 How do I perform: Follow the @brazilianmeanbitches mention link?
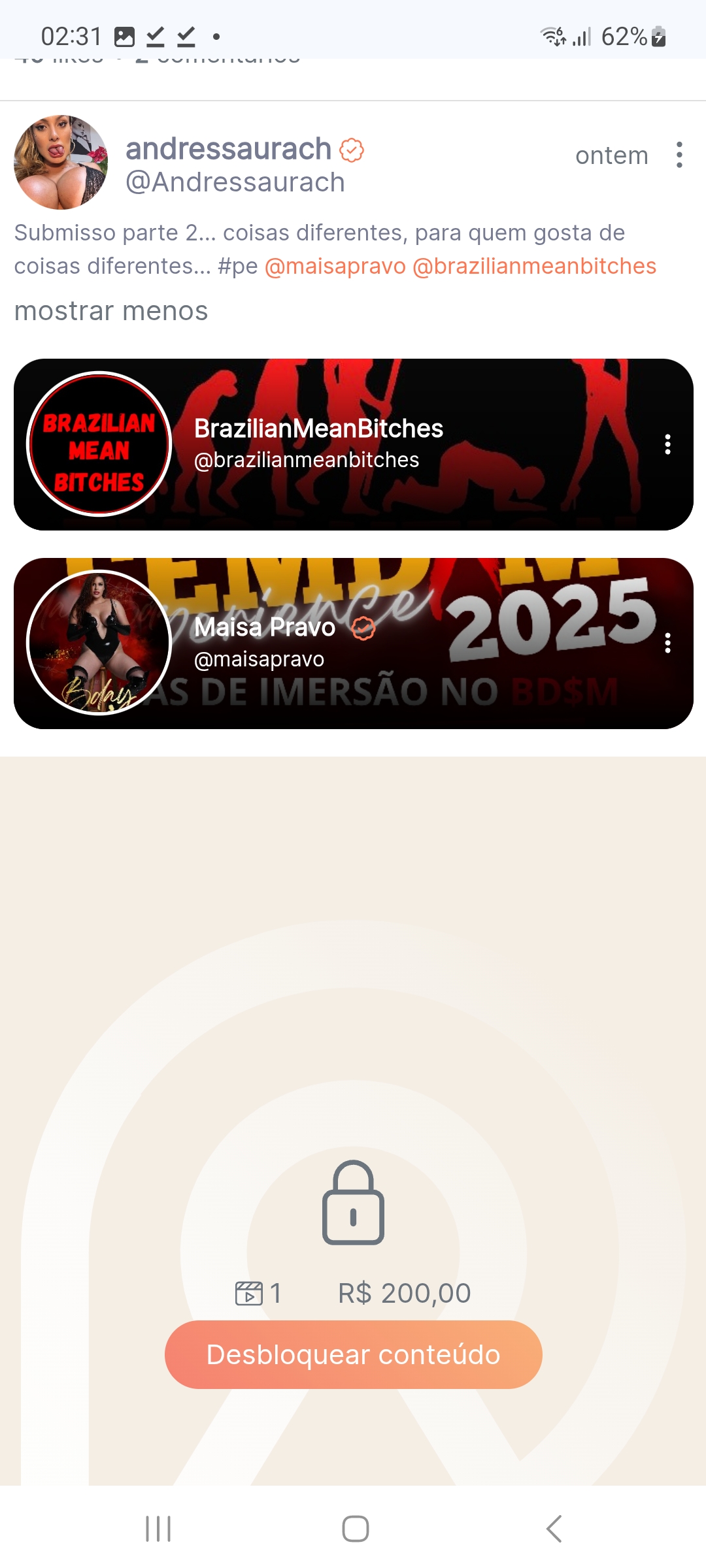click(x=534, y=266)
